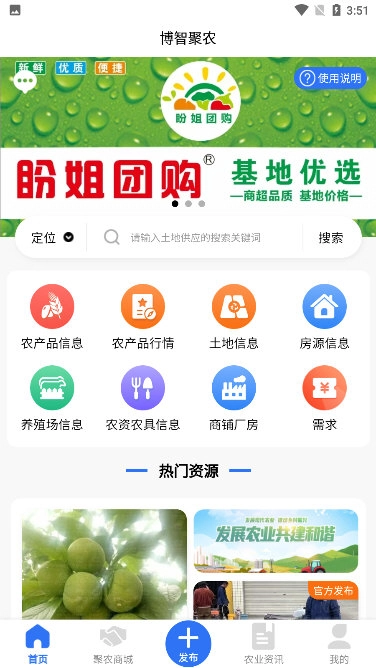376x668 pixels.
Task: Open the 官方发布 resource card
Action: (x=276, y=600)
